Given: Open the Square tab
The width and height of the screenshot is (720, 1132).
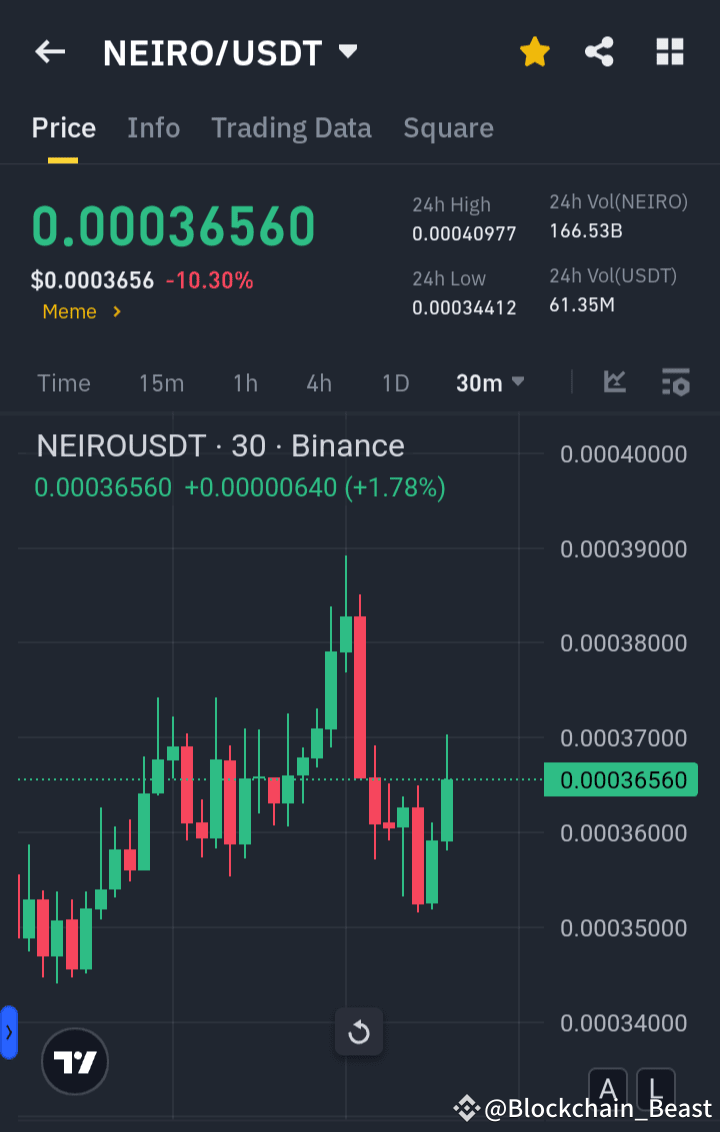Looking at the screenshot, I should (x=448, y=128).
